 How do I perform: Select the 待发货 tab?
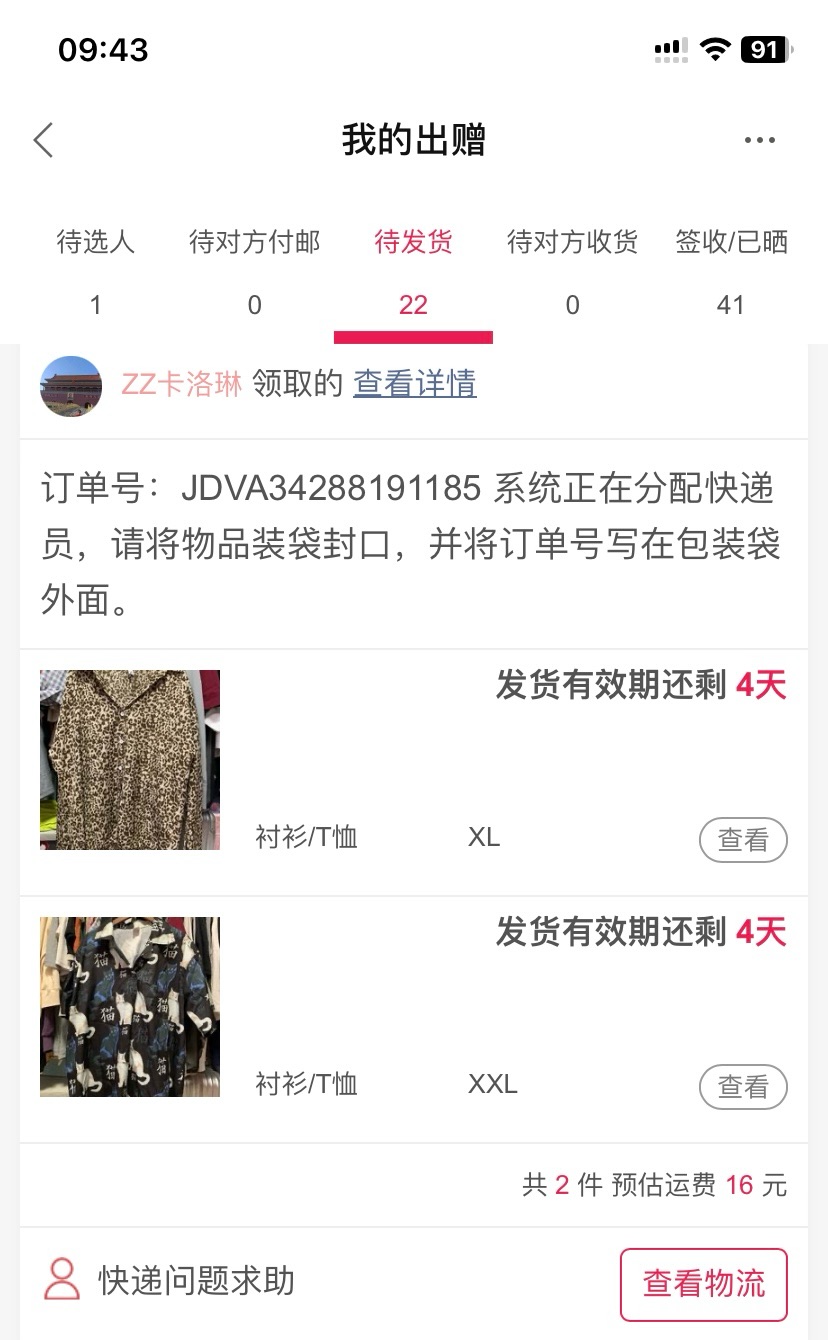413,272
